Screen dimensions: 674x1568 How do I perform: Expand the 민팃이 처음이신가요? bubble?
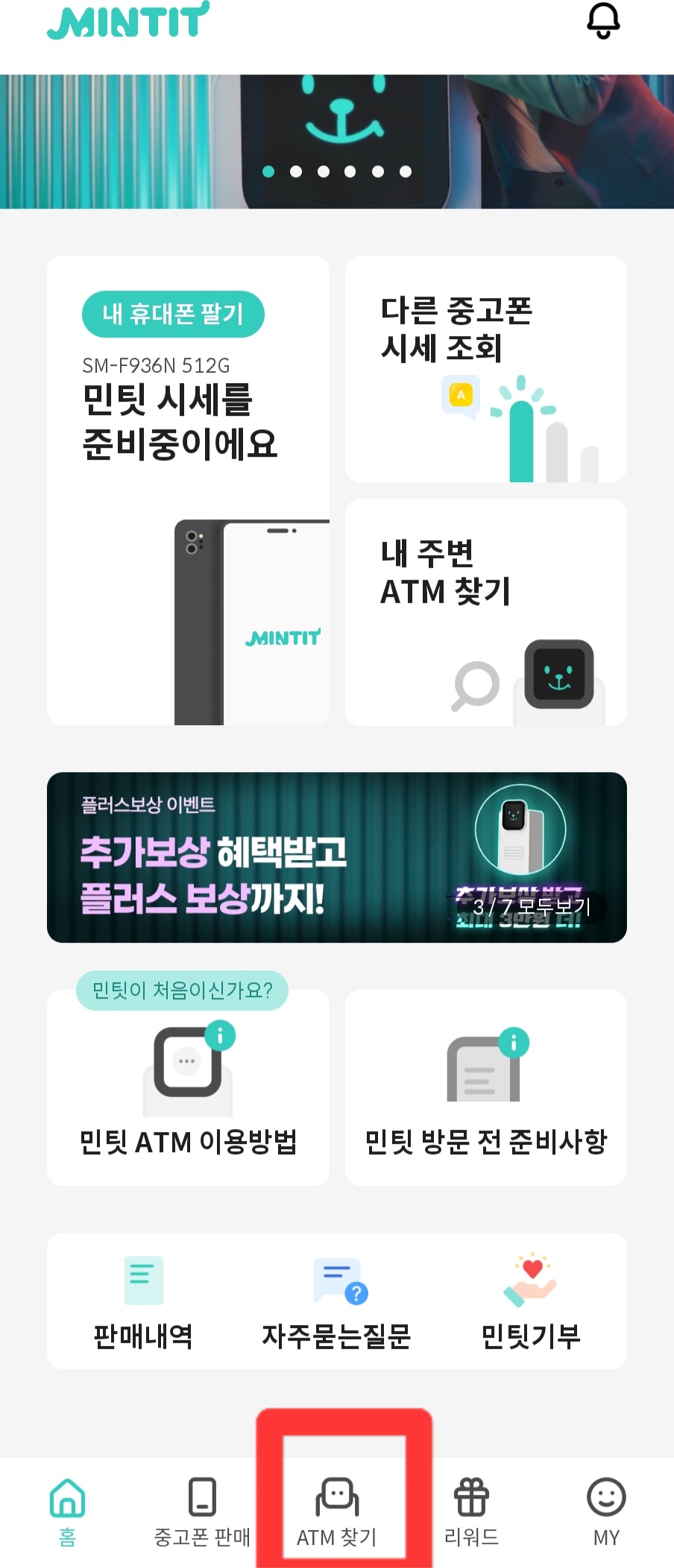click(181, 991)
